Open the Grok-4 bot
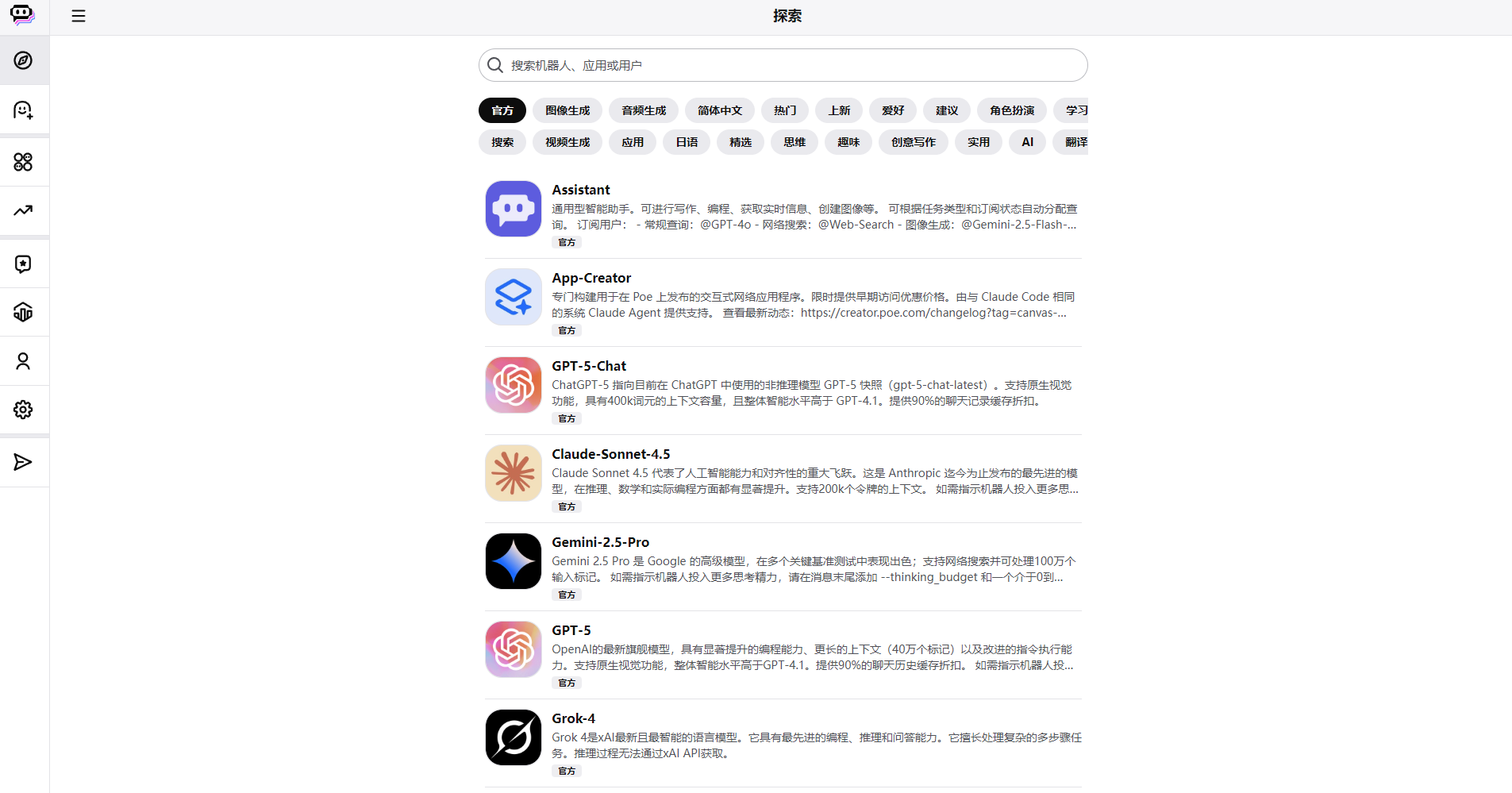This screenshot has height=793, width=1512. 573,718
